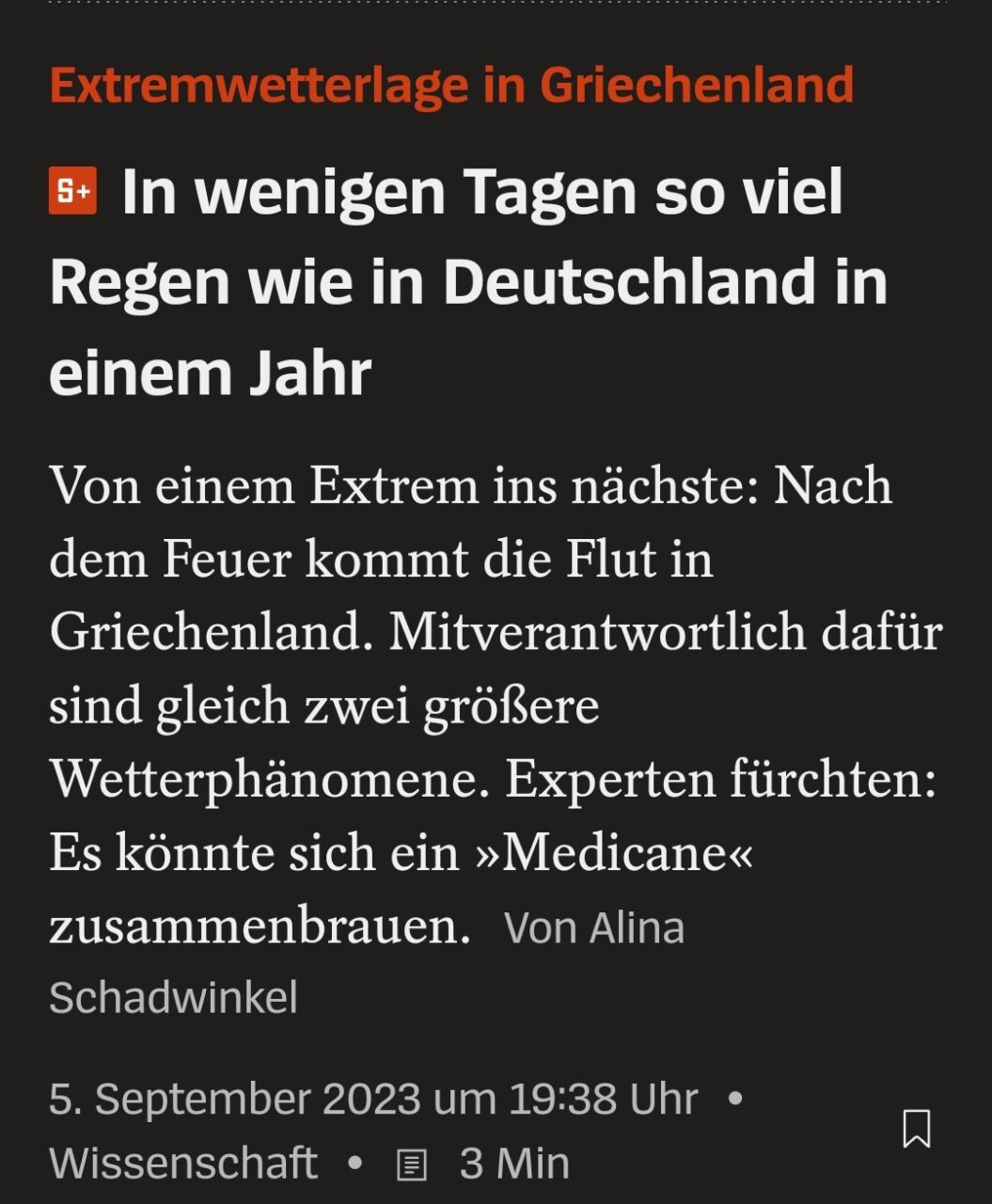Viewport: 992px width, 1204px height.
Task: Open article "In wenigen Tagen so viel Regen"
Action: tap(467, 281)
